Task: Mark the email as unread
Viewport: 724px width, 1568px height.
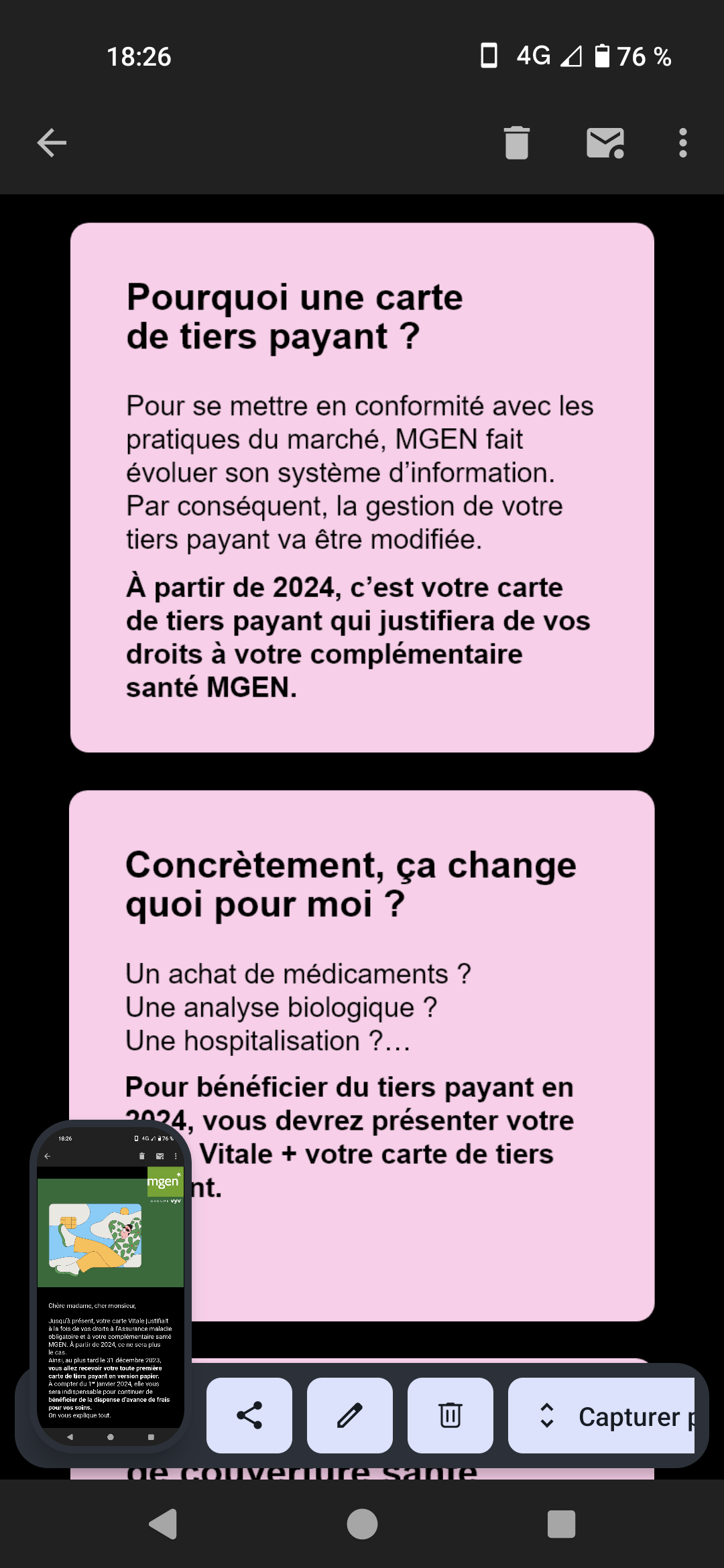Action: 605,143
